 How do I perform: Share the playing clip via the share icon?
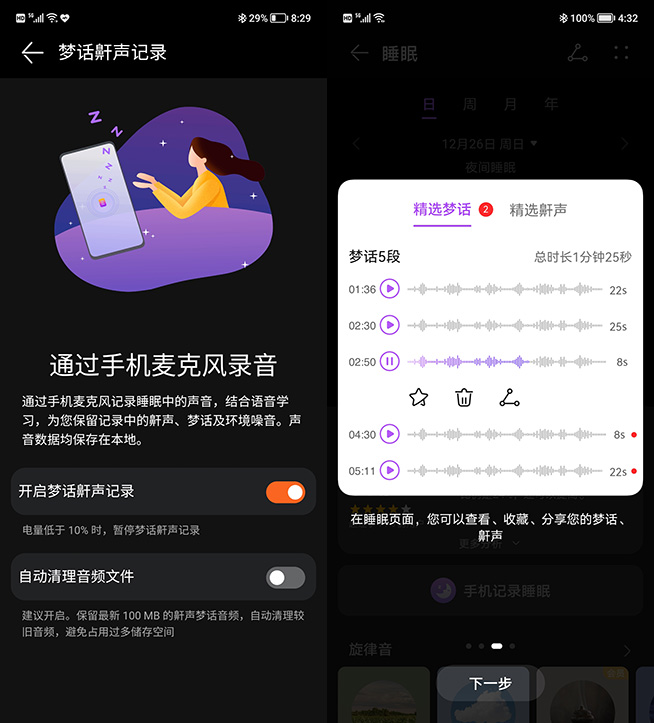coord(510,398)
